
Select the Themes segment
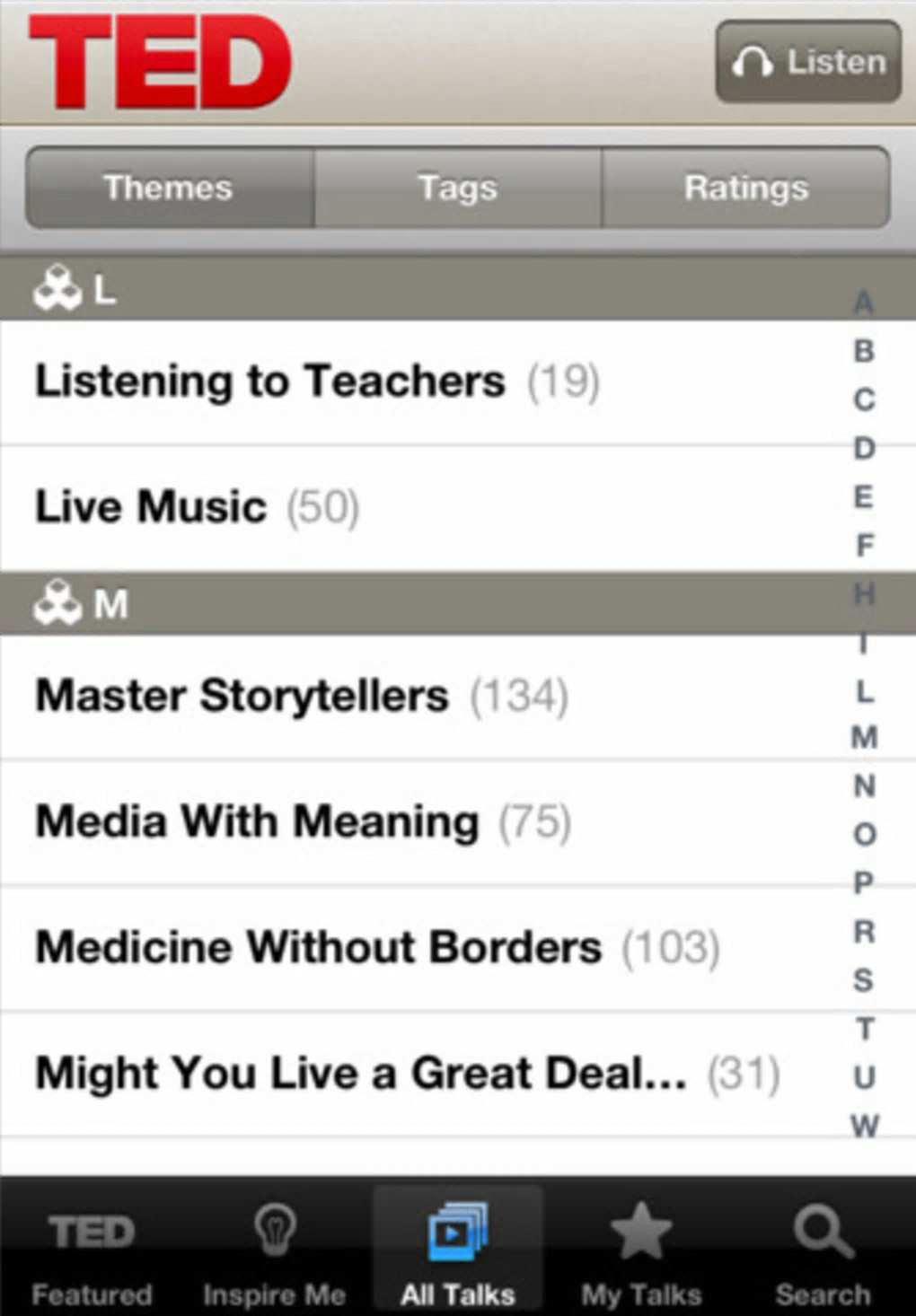169,188
